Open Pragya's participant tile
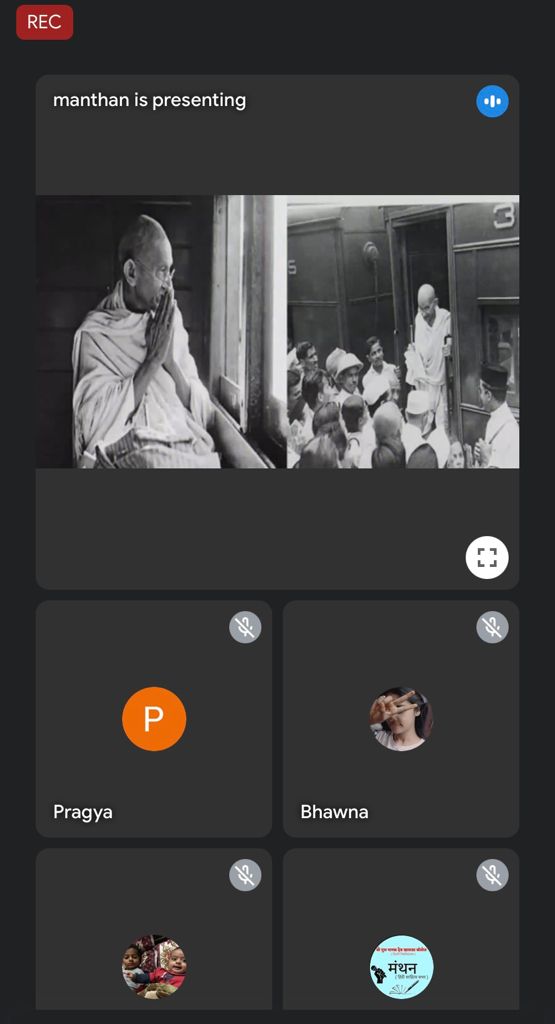This screenshot has height=1024, width=555. (153, 718)
